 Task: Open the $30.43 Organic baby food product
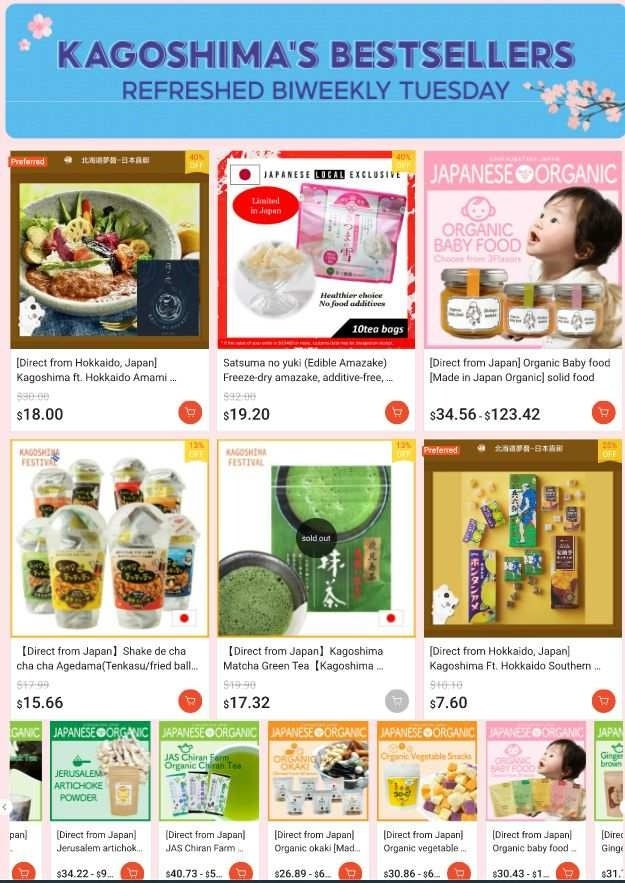536,771
